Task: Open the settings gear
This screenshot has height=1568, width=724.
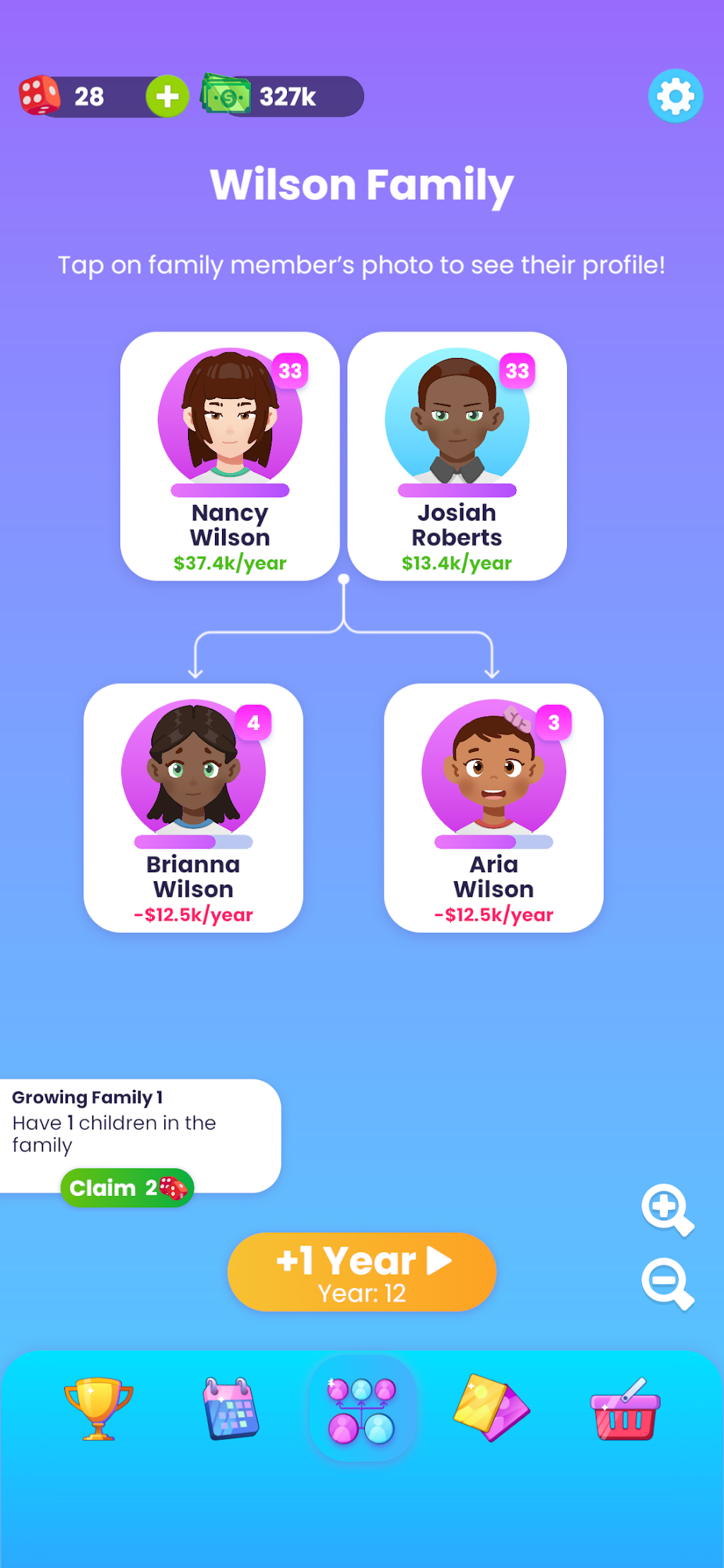Action: pos(675,96)
